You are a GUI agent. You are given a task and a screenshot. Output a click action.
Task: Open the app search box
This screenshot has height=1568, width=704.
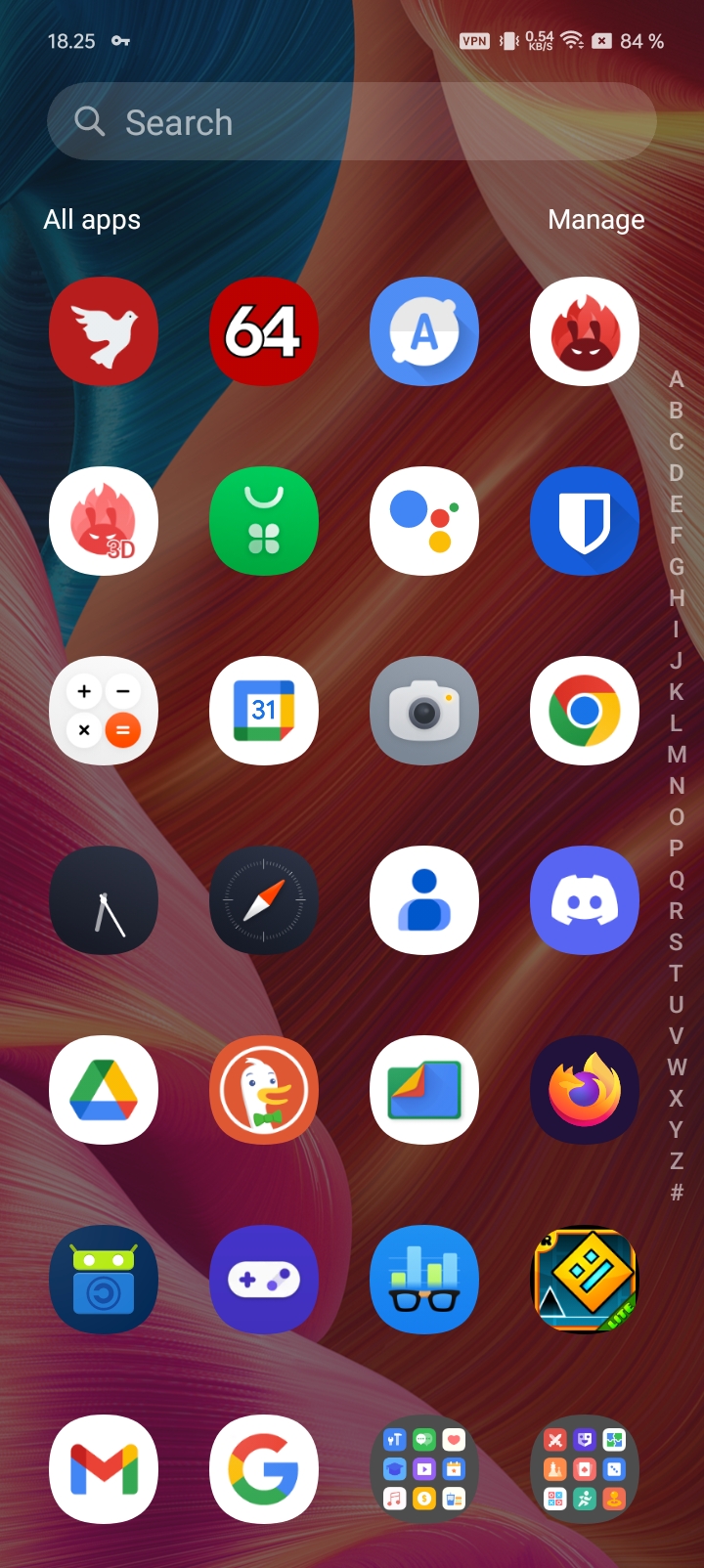[x=352, y=122]
